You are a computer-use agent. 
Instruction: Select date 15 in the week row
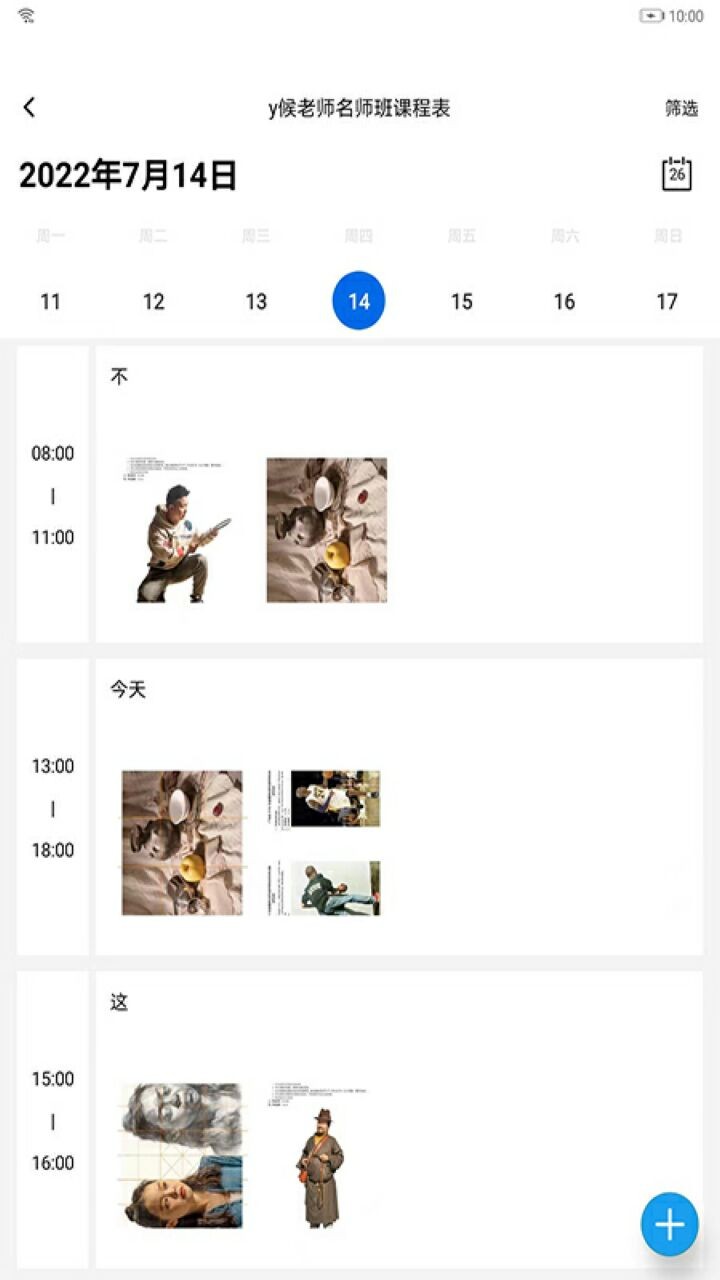click(x=461, y=301)
